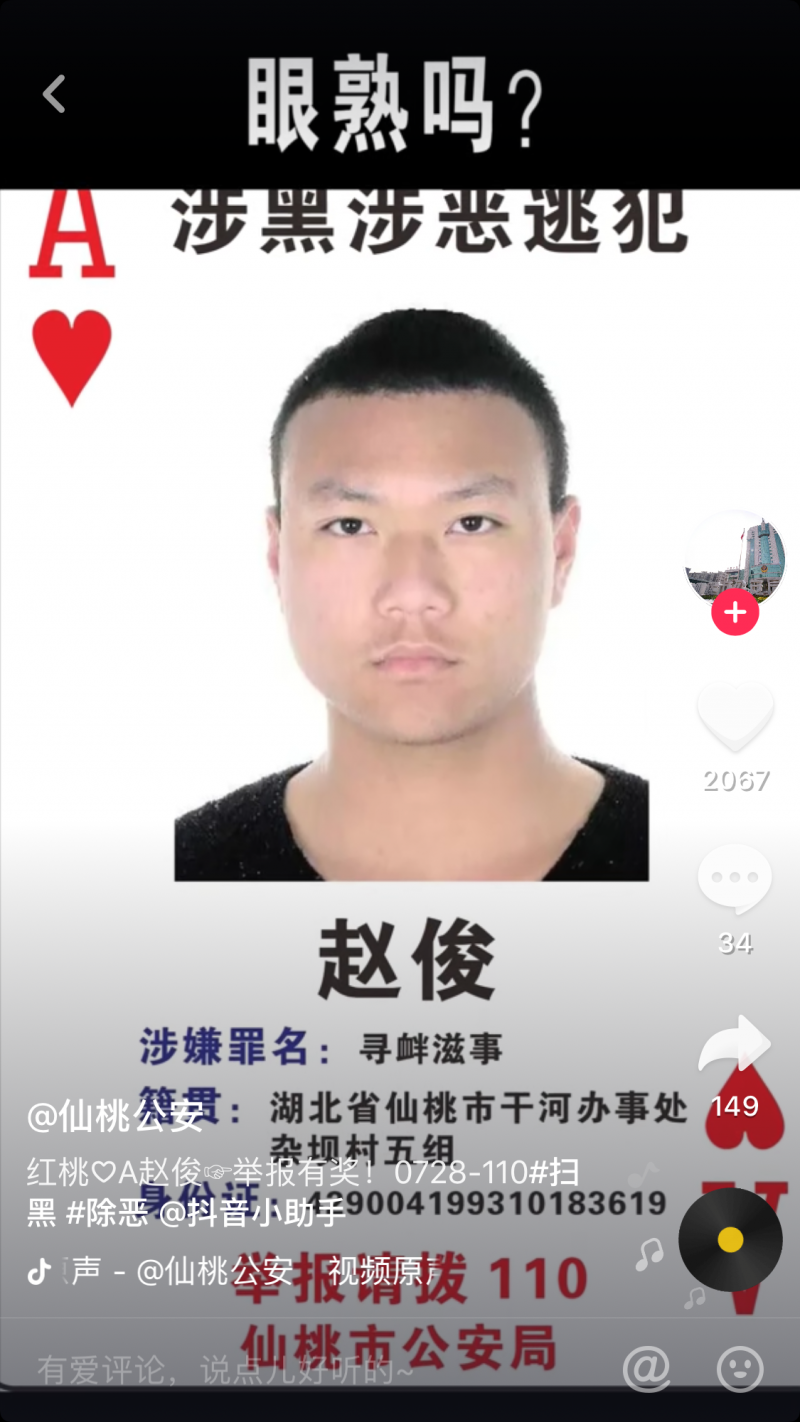Tap the @ mention icon in comment bar
Image resolution: width=800 pixels, height=1422 pixels.
click(x=647, y=1368)
